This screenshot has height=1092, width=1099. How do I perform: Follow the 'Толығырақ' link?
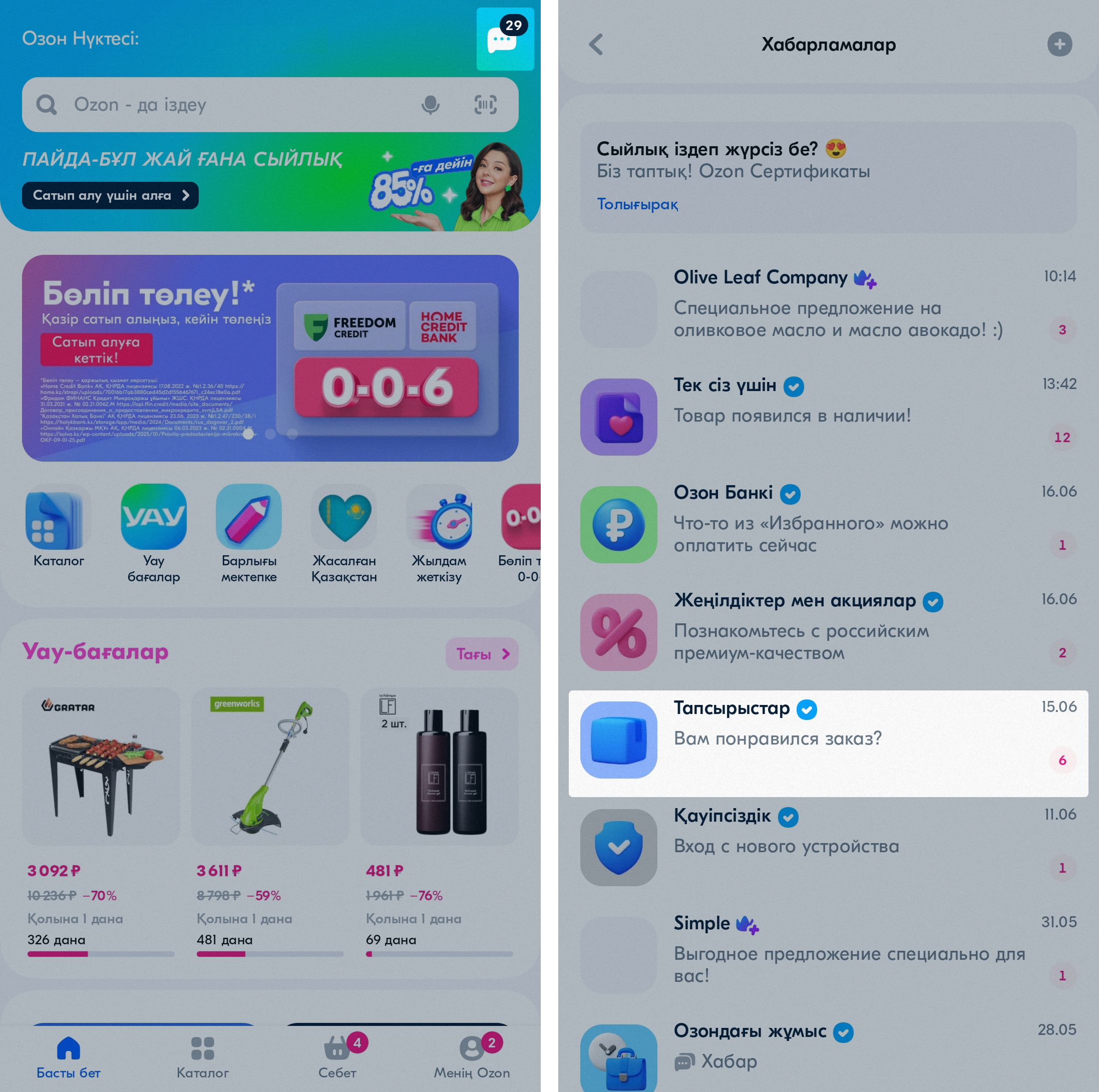637,204
